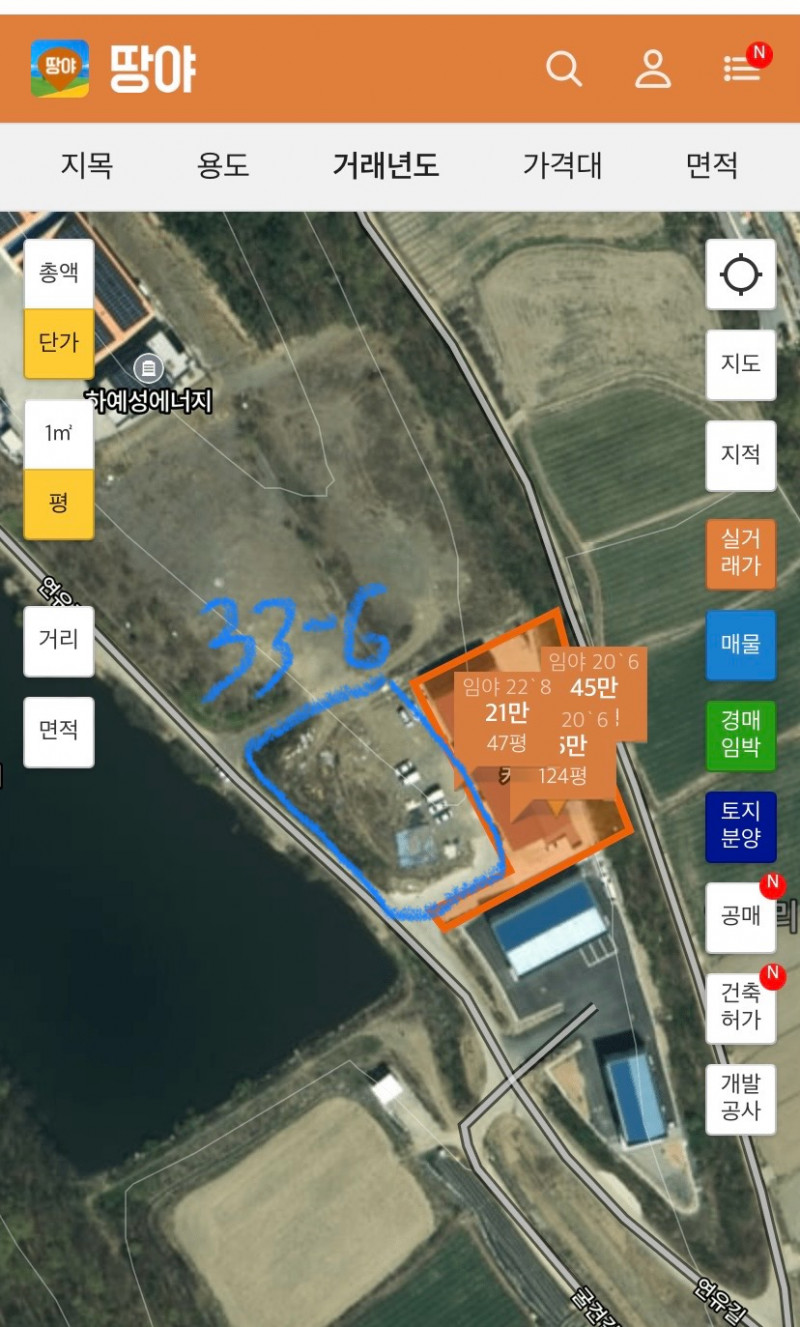Switch to 지도 map view
Screen dimensions: 800x1327
click(741, 365)
